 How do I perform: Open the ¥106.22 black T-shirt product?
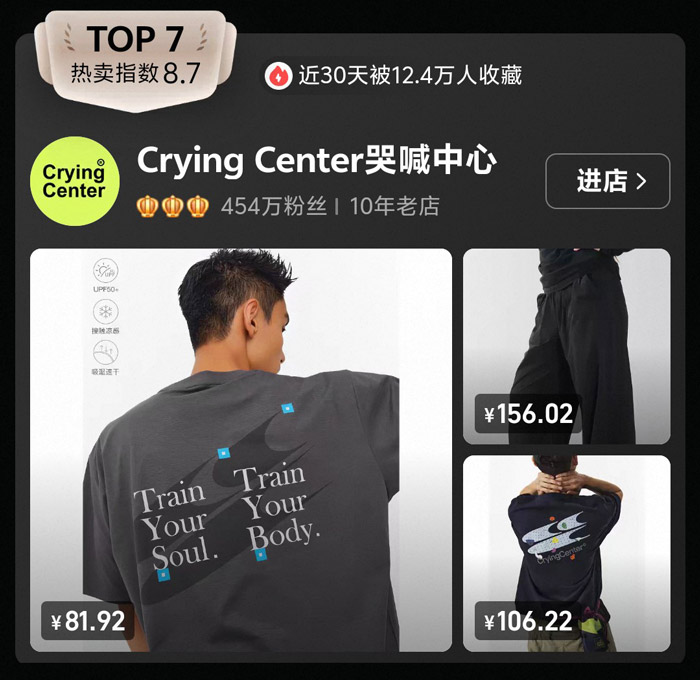coord(566,552)
